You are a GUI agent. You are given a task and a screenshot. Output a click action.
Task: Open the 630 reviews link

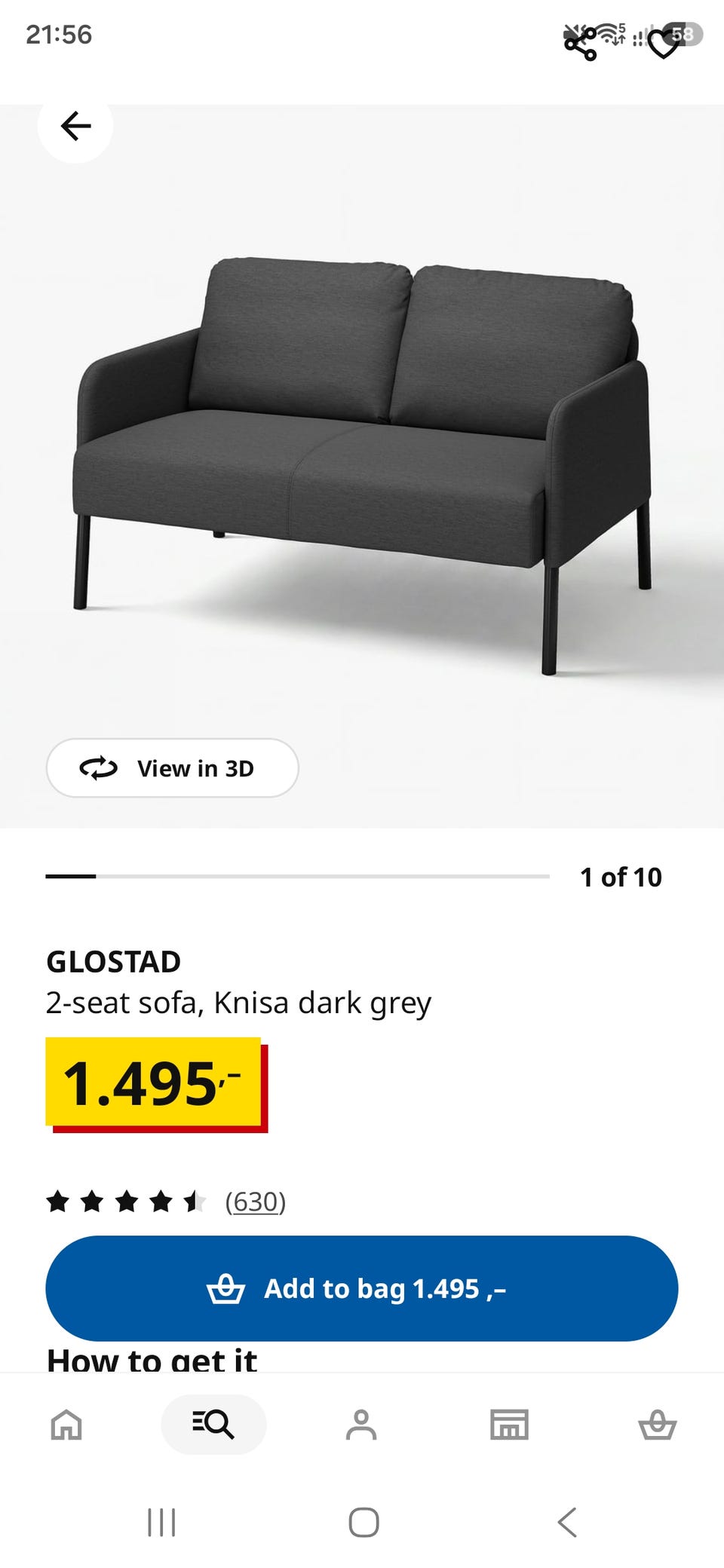click(x=256, y=1201)
